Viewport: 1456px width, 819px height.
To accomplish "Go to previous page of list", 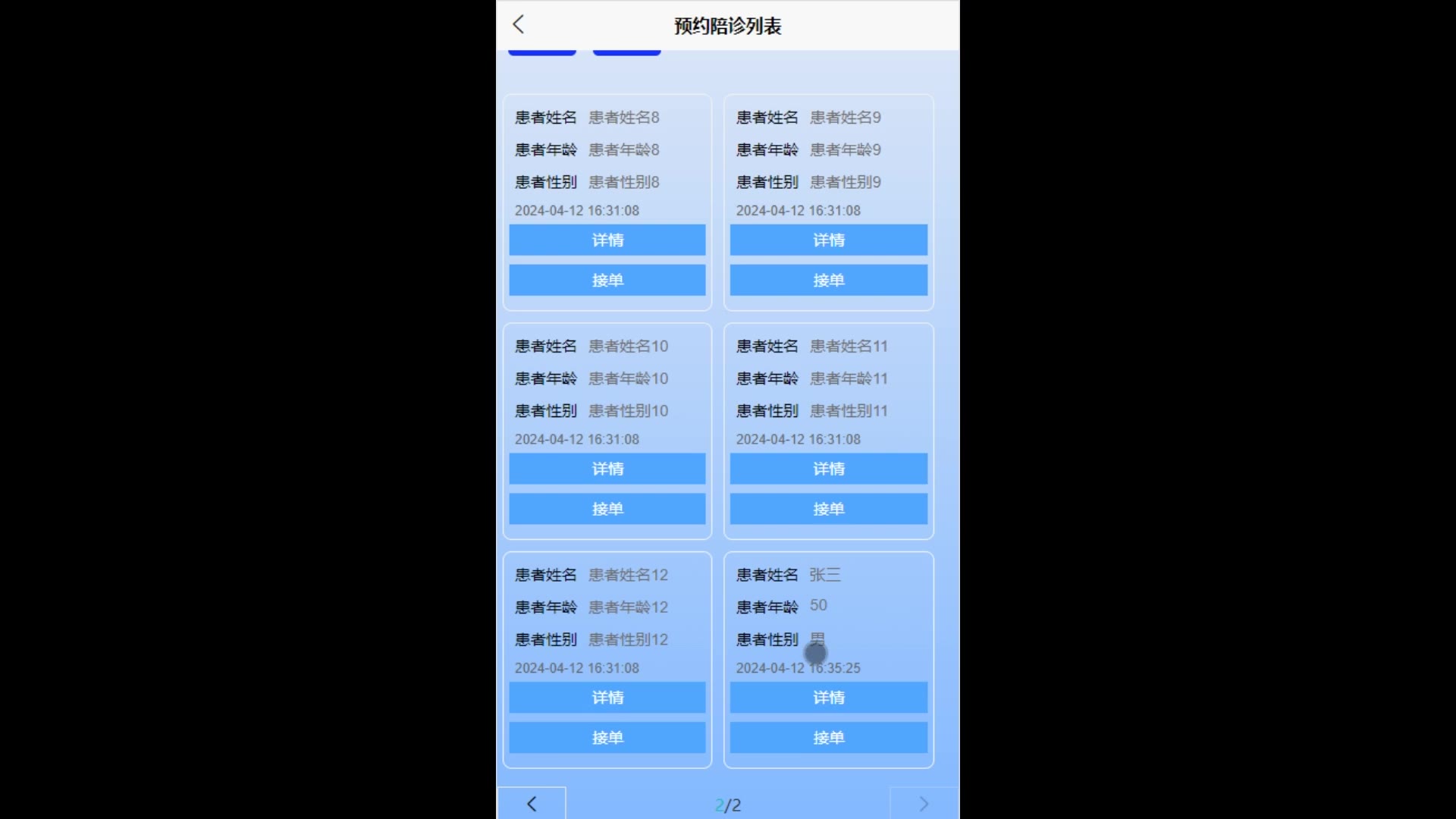I will pos(532,804).
